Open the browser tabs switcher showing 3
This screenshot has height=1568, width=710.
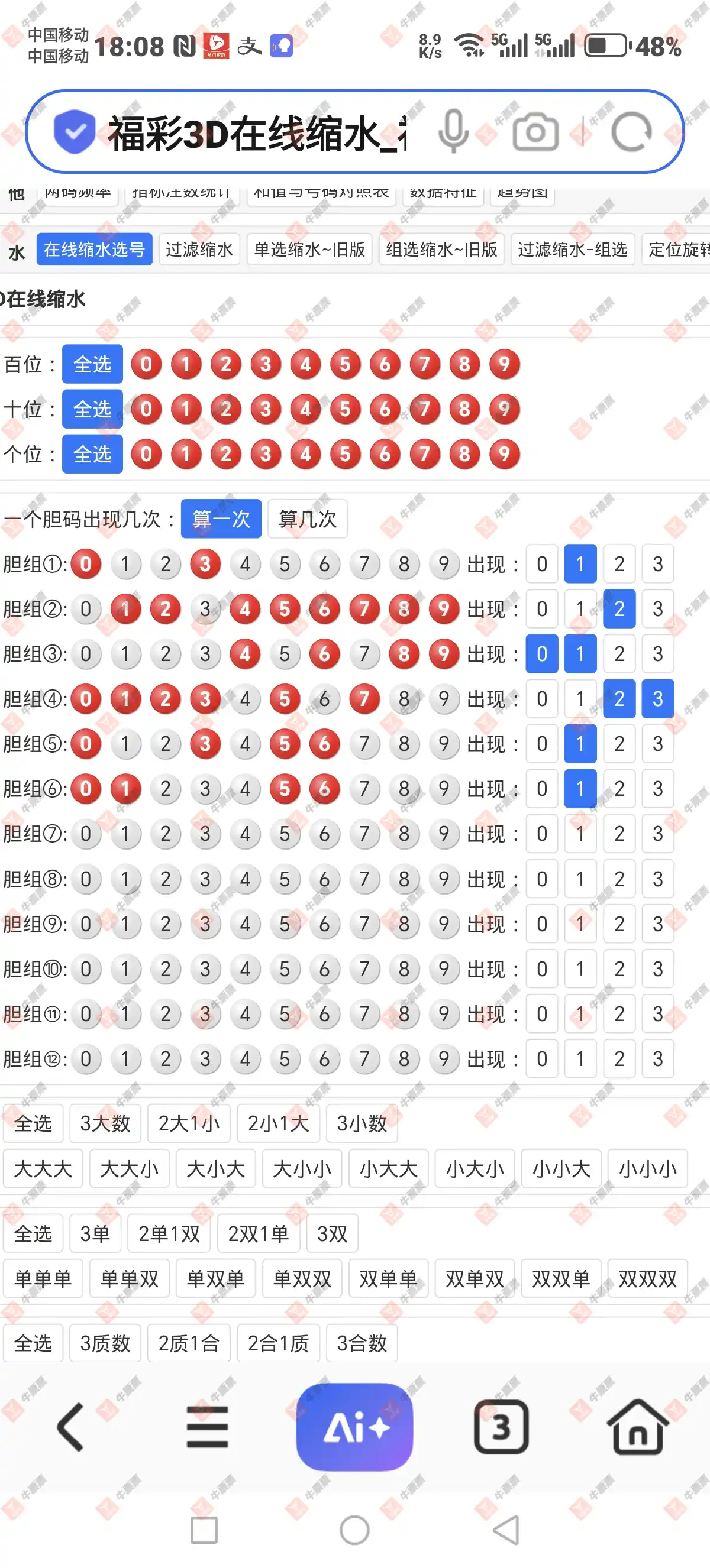(501, 1427)
